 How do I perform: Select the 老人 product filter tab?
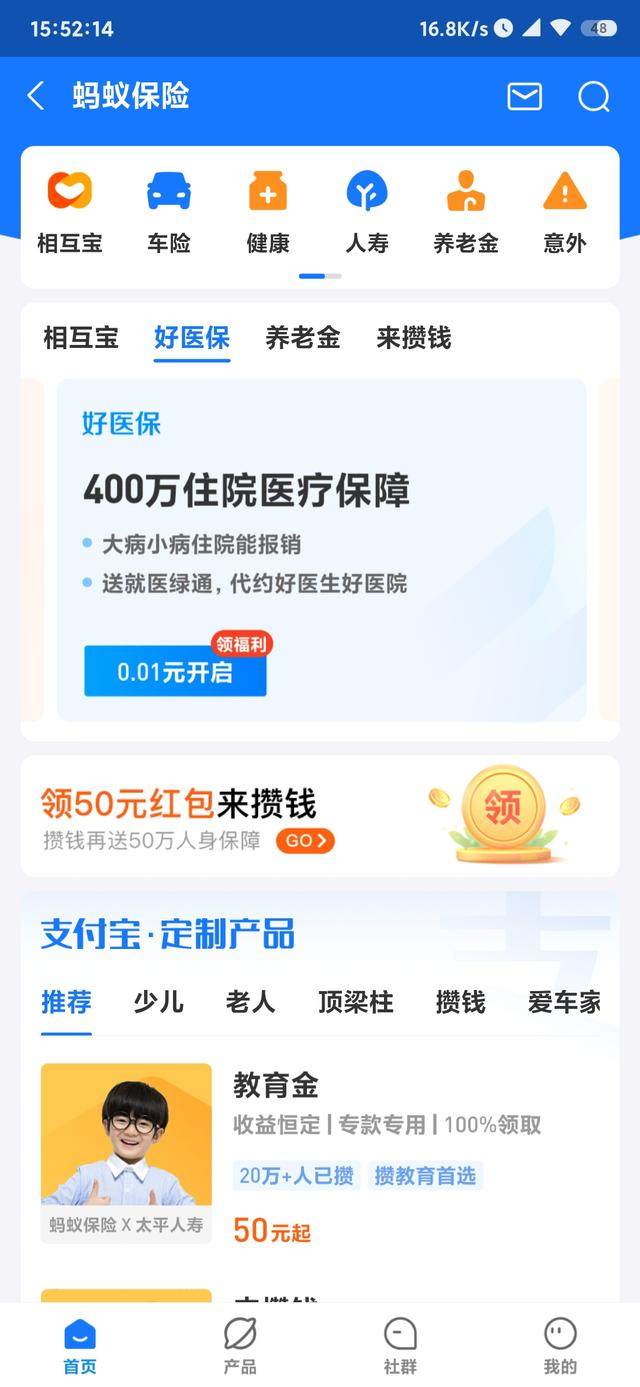pos(250,1002)
